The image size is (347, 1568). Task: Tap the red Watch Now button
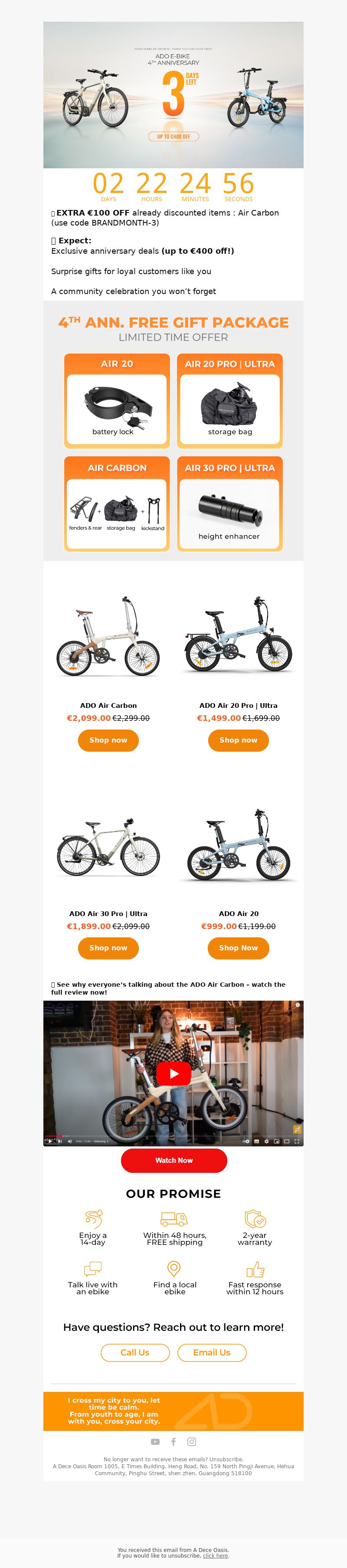pos(173,1160)
